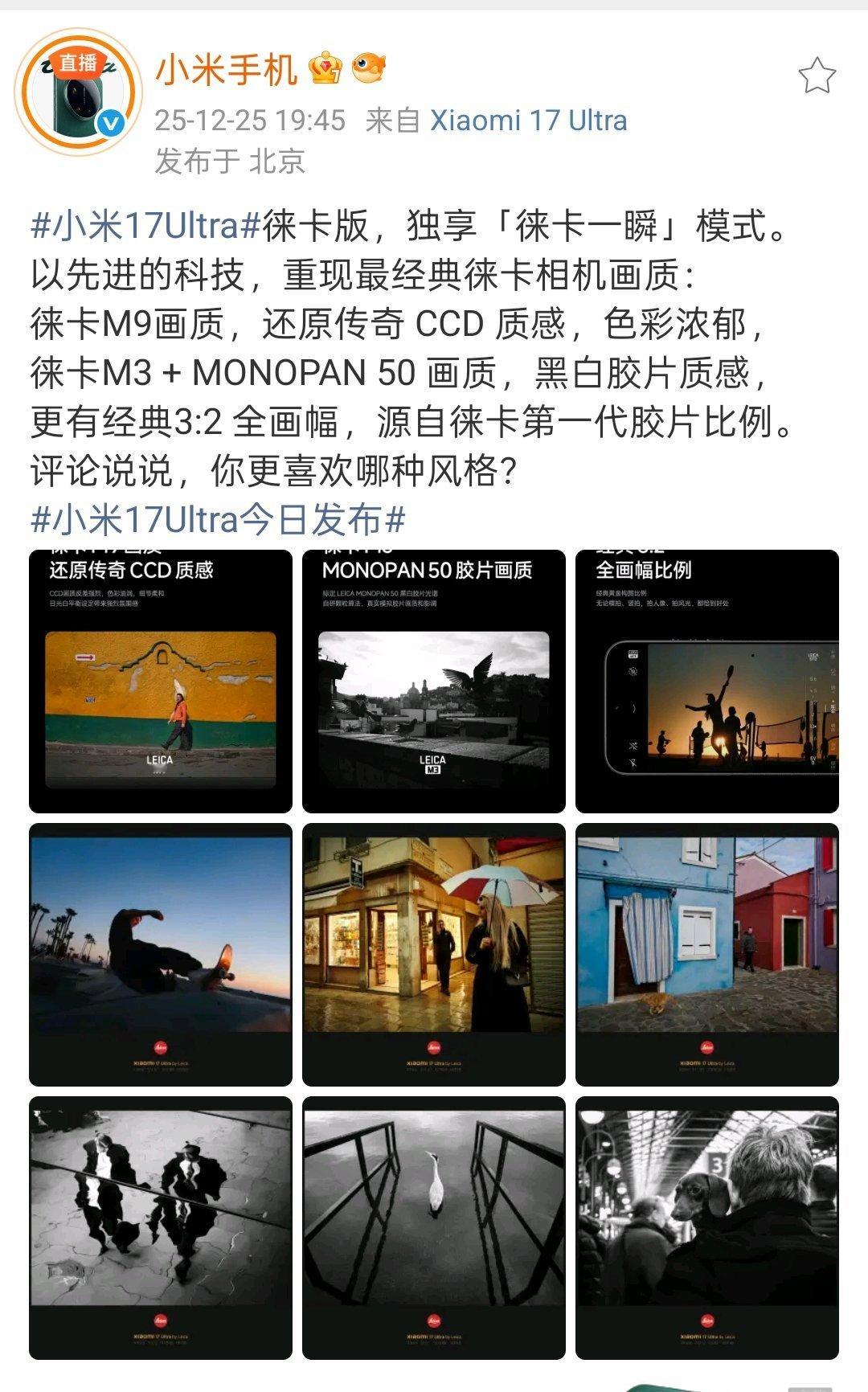
Task: Click the LEICA M3 mark on MONOPAN image
Action: [x=432, y=764]
